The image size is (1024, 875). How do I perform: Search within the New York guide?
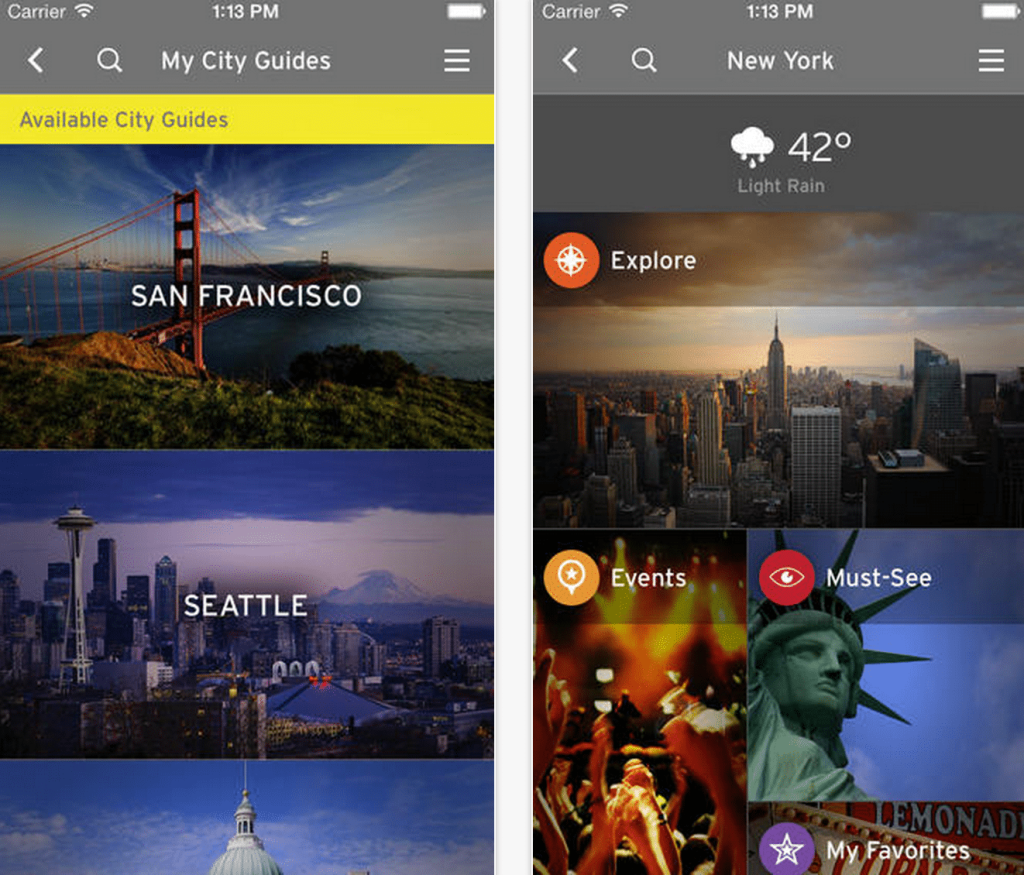coord(644,61)
